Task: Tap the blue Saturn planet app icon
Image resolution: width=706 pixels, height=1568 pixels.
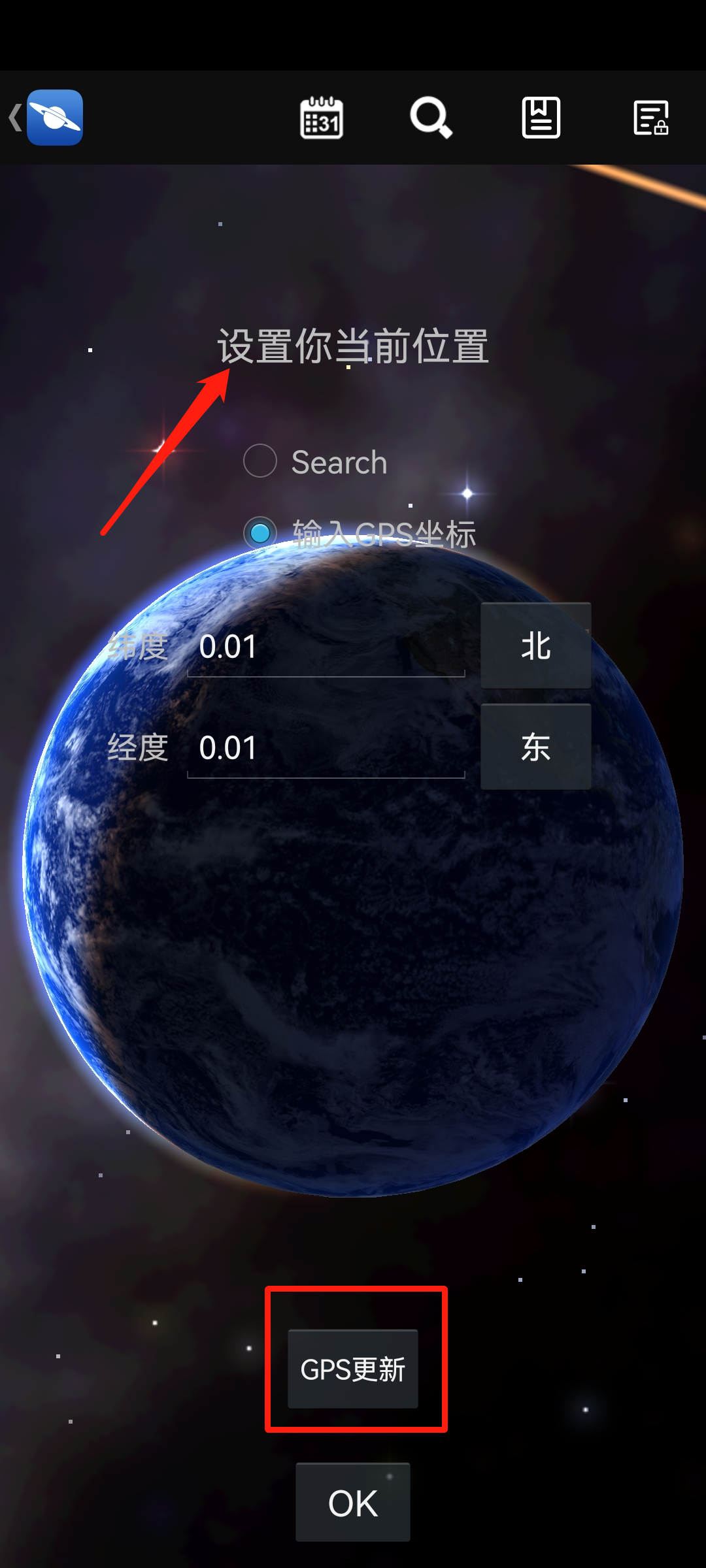Action: tap(56, 118)
